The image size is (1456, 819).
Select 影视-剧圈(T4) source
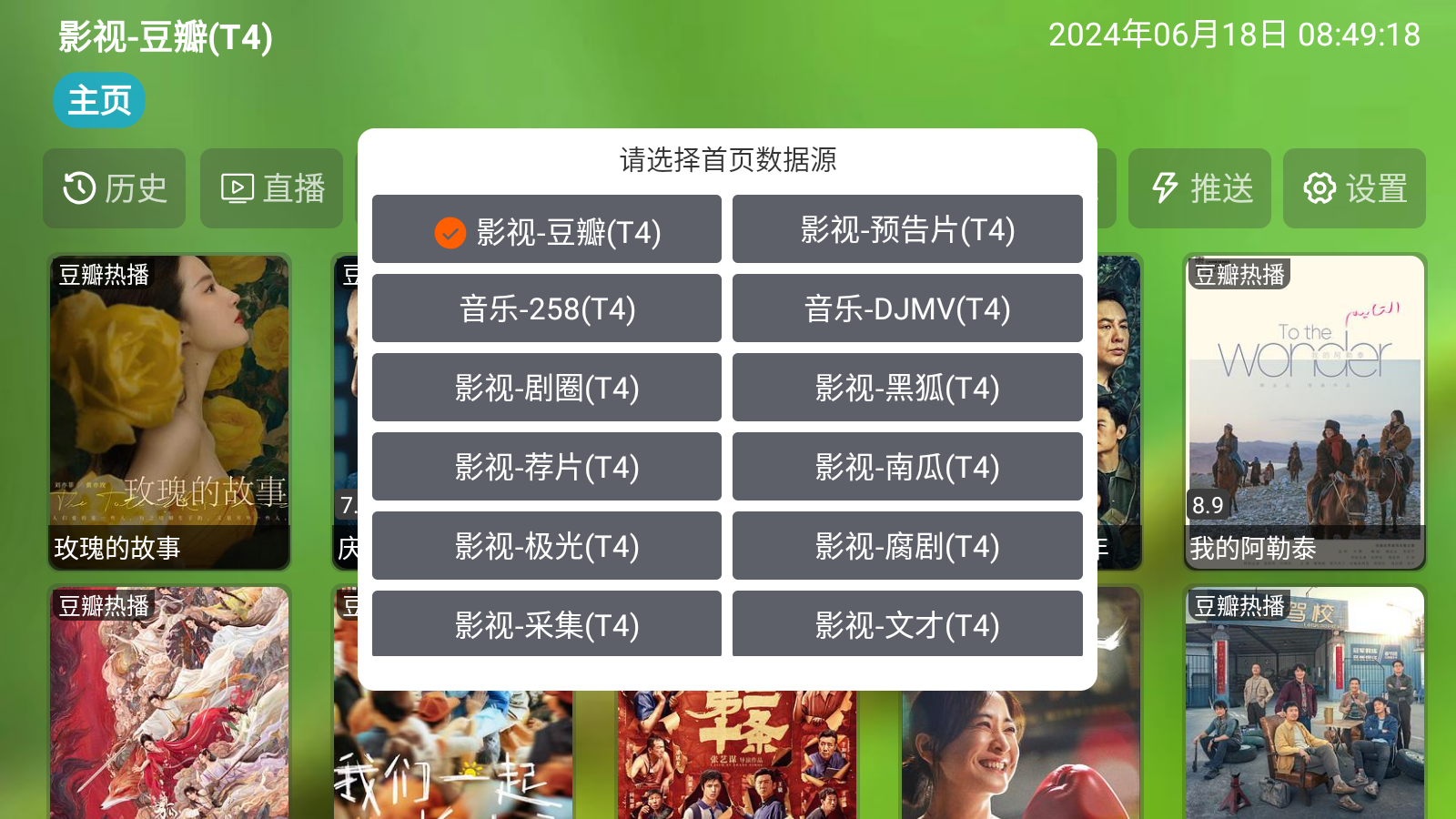[x=546, y=389]
